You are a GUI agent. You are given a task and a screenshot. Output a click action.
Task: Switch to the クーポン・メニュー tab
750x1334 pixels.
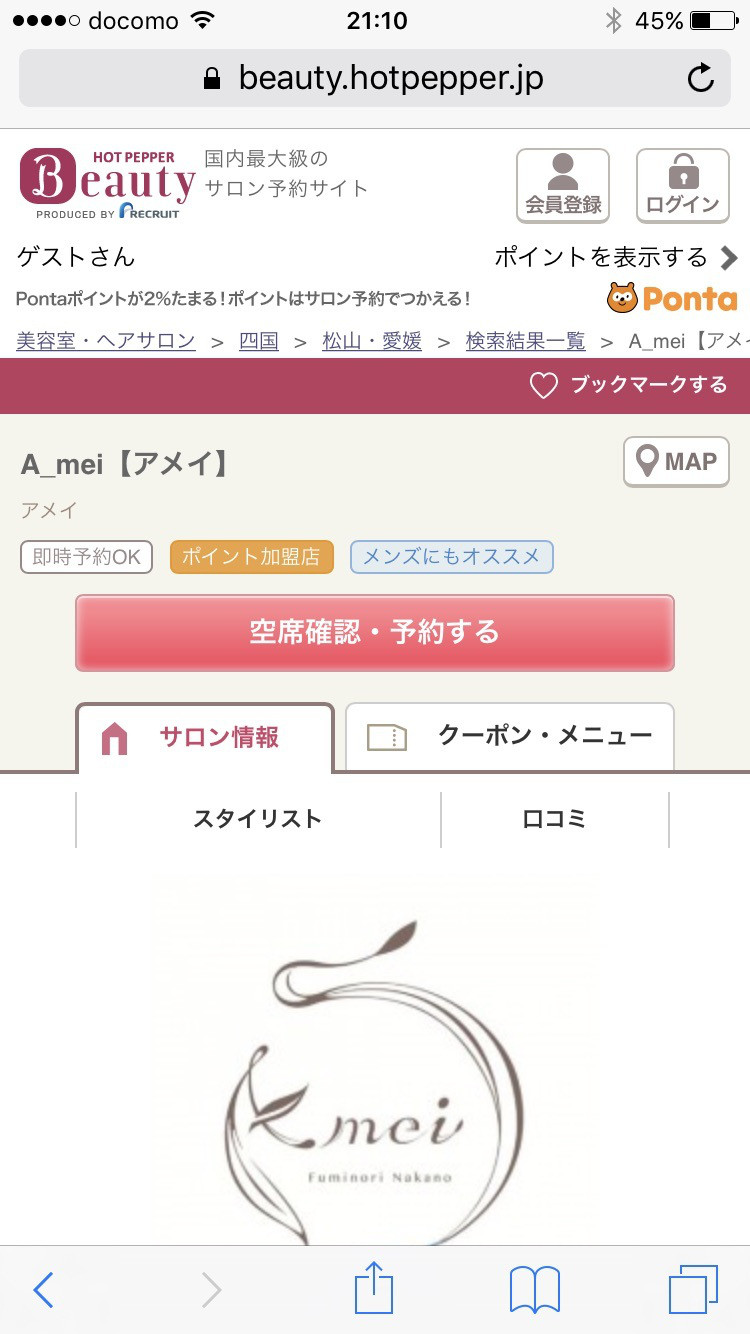(x=510, y=737)
